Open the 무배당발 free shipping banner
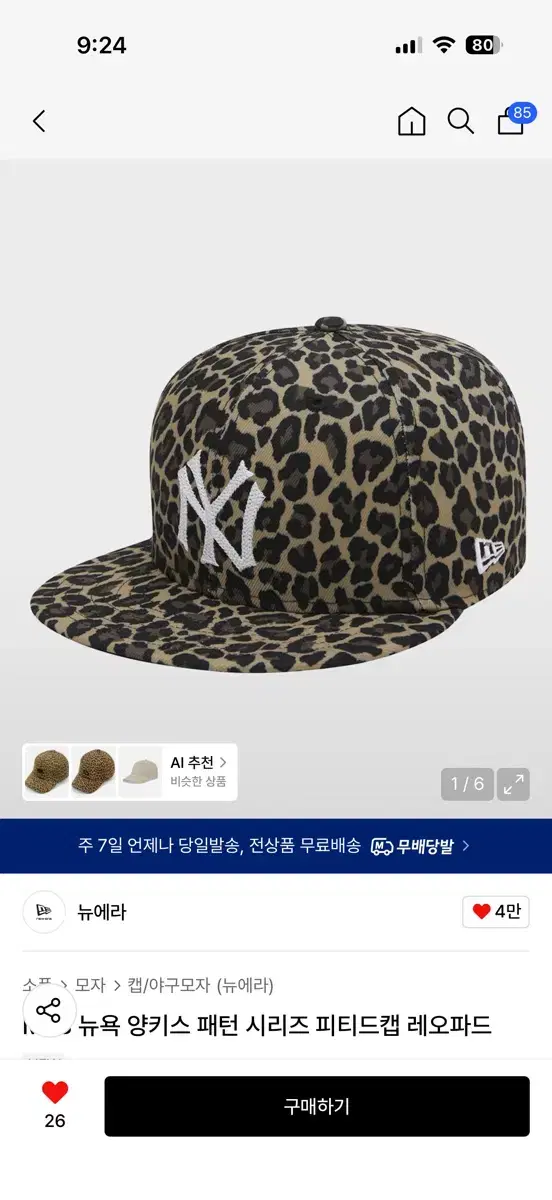Screen dimensions: 552x1200 coord(276,846)
